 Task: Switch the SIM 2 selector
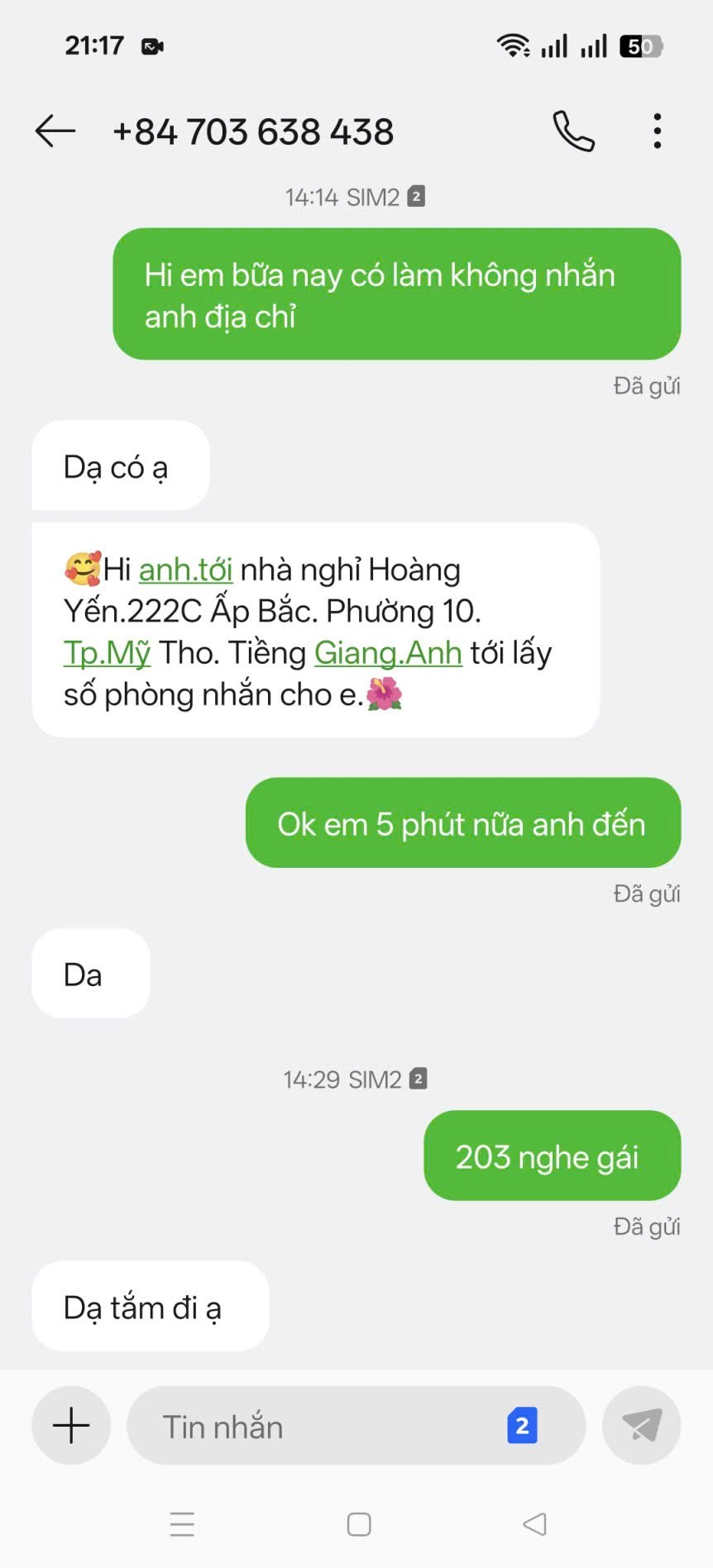522,1426
